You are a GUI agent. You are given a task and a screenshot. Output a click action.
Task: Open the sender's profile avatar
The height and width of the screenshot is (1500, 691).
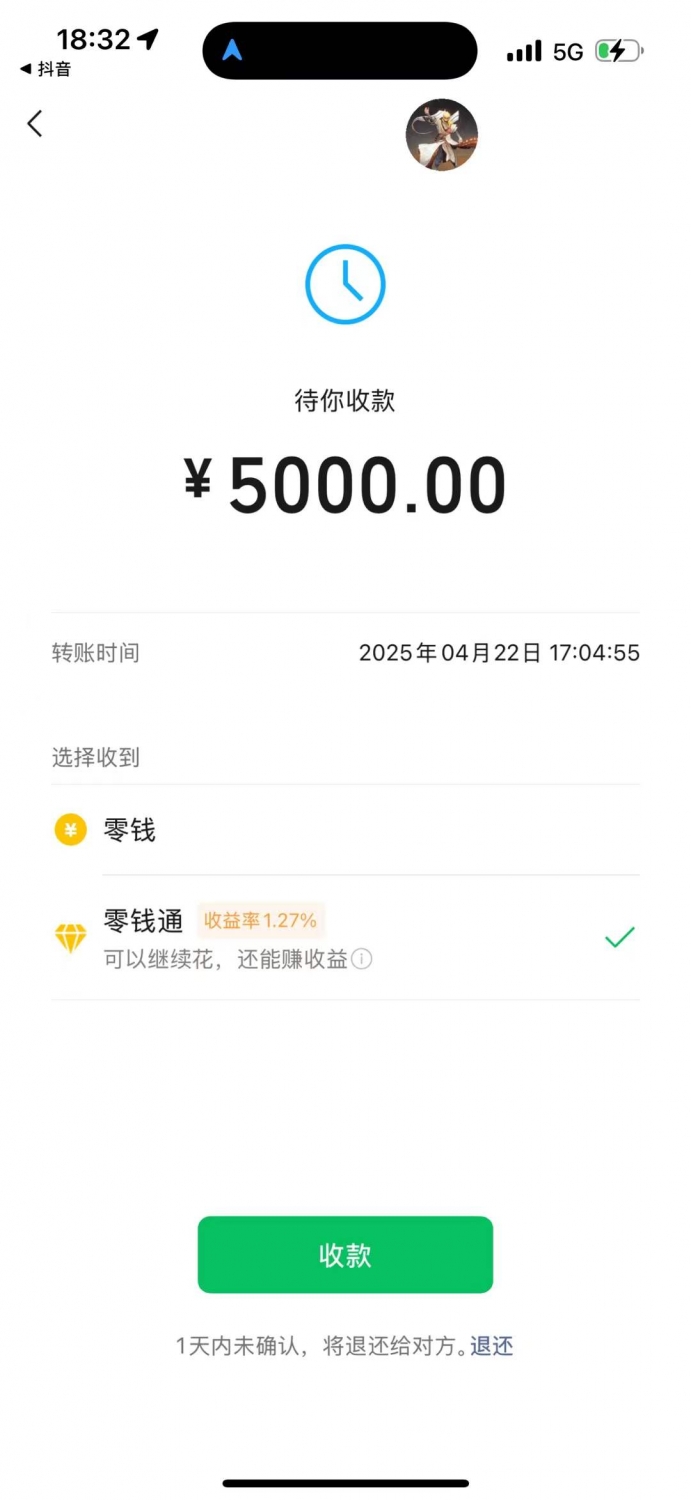442,135
